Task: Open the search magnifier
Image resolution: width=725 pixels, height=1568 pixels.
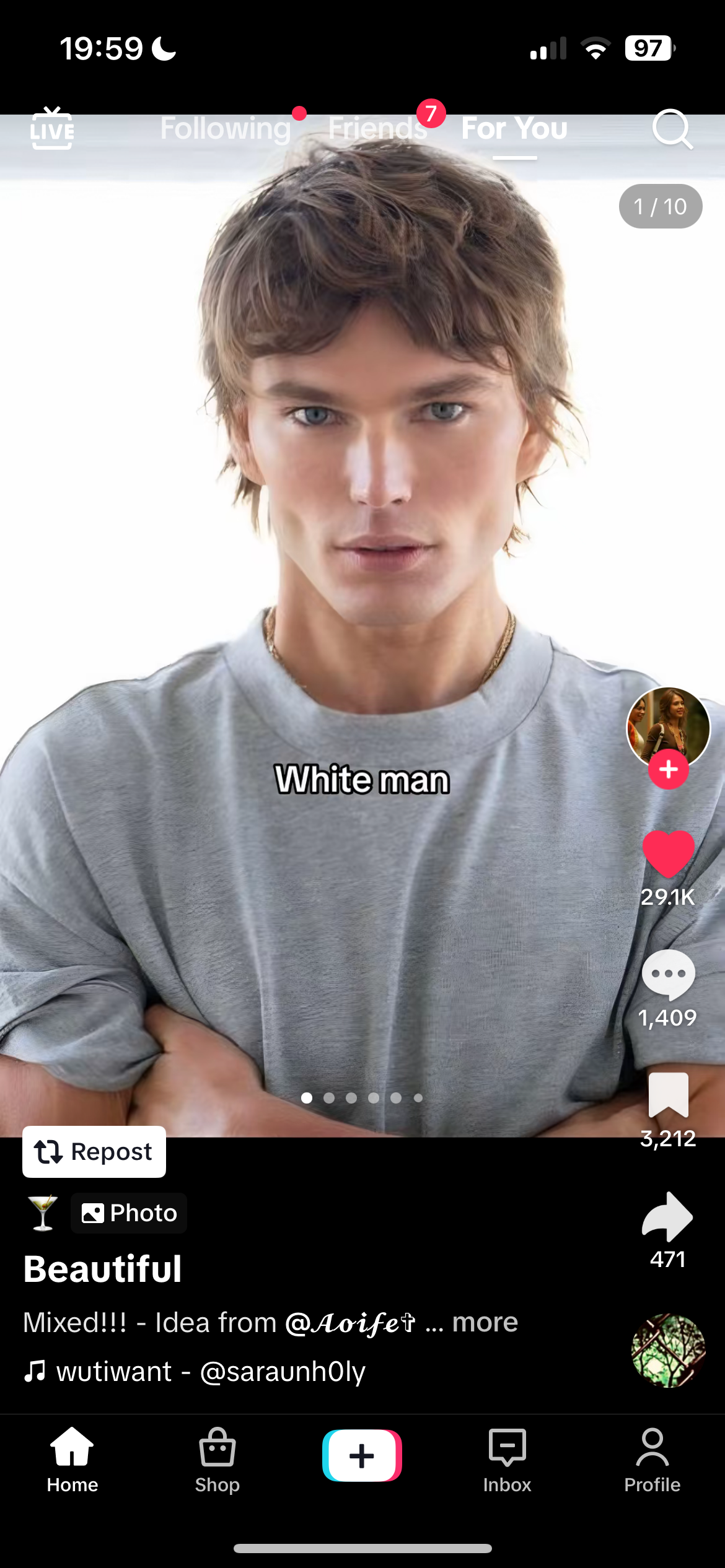Action: click(672, 129)
